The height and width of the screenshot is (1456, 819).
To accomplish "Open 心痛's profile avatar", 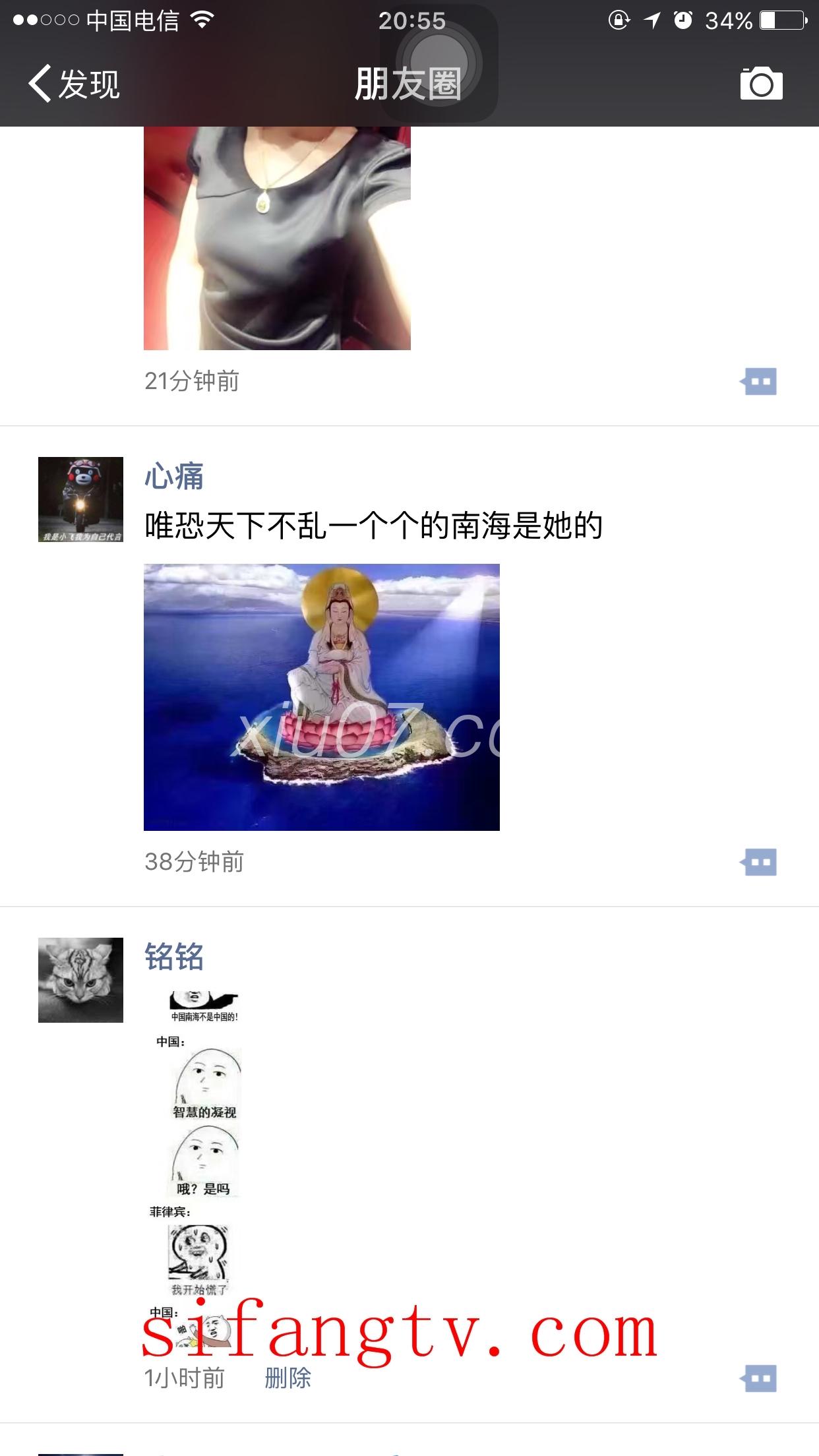I will [x=80, y=499].
